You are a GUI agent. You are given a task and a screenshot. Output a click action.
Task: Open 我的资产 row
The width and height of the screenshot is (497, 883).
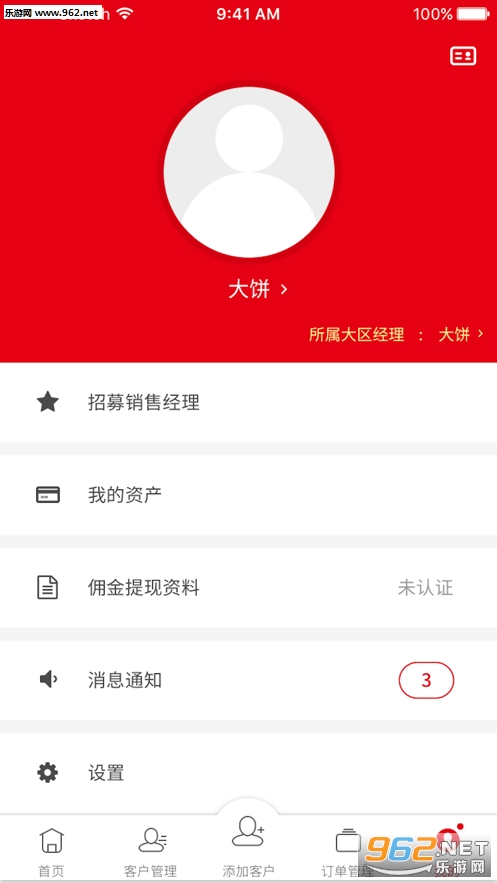coord(248,495)
